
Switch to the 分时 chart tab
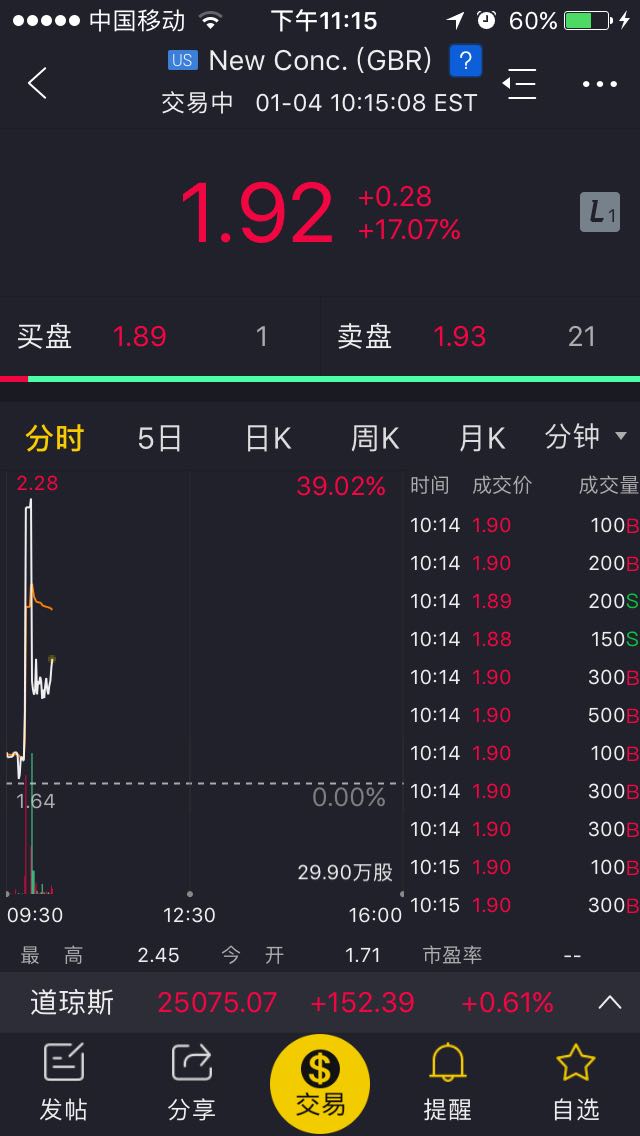(x=54, y=438)
